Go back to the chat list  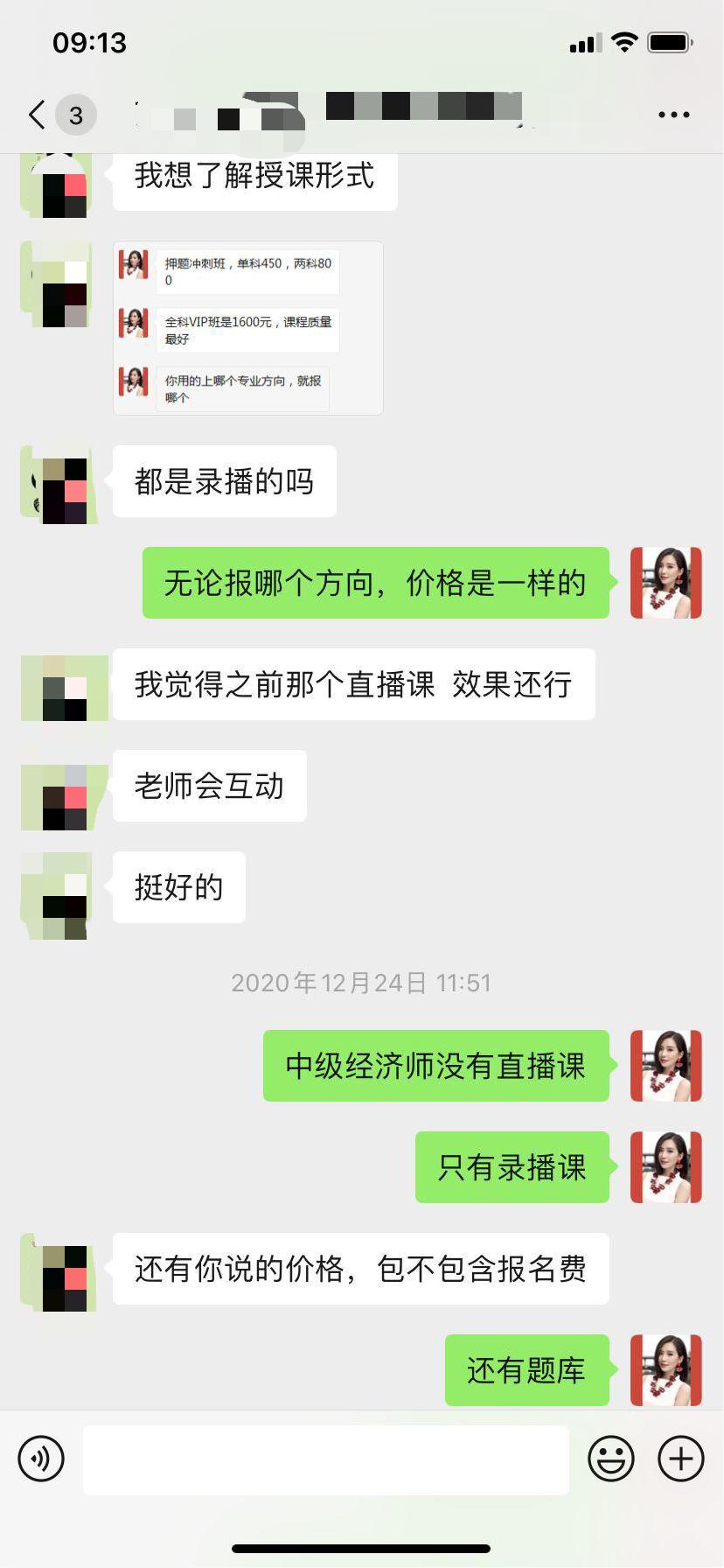(x=37, y=115)
